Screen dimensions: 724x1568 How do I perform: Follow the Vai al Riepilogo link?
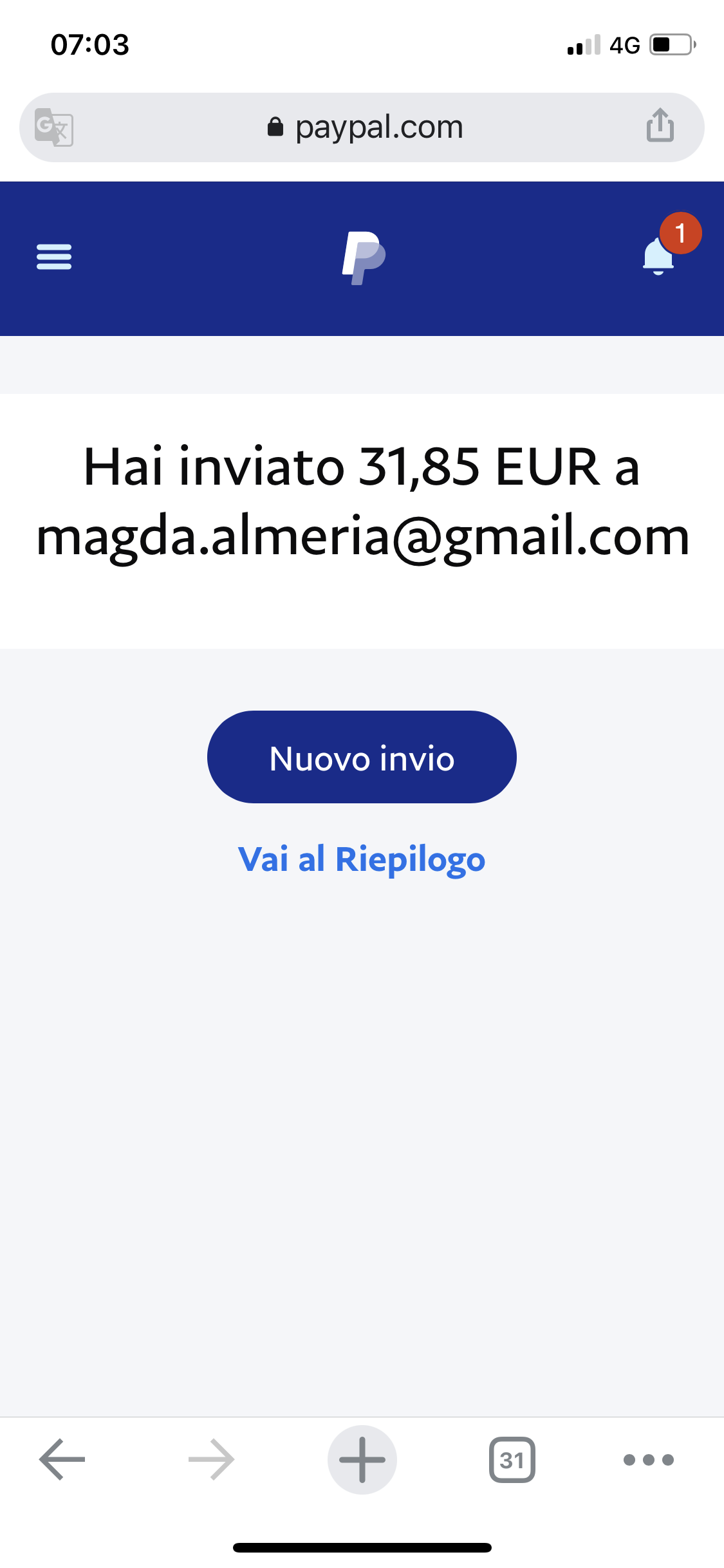coord(362,859)
